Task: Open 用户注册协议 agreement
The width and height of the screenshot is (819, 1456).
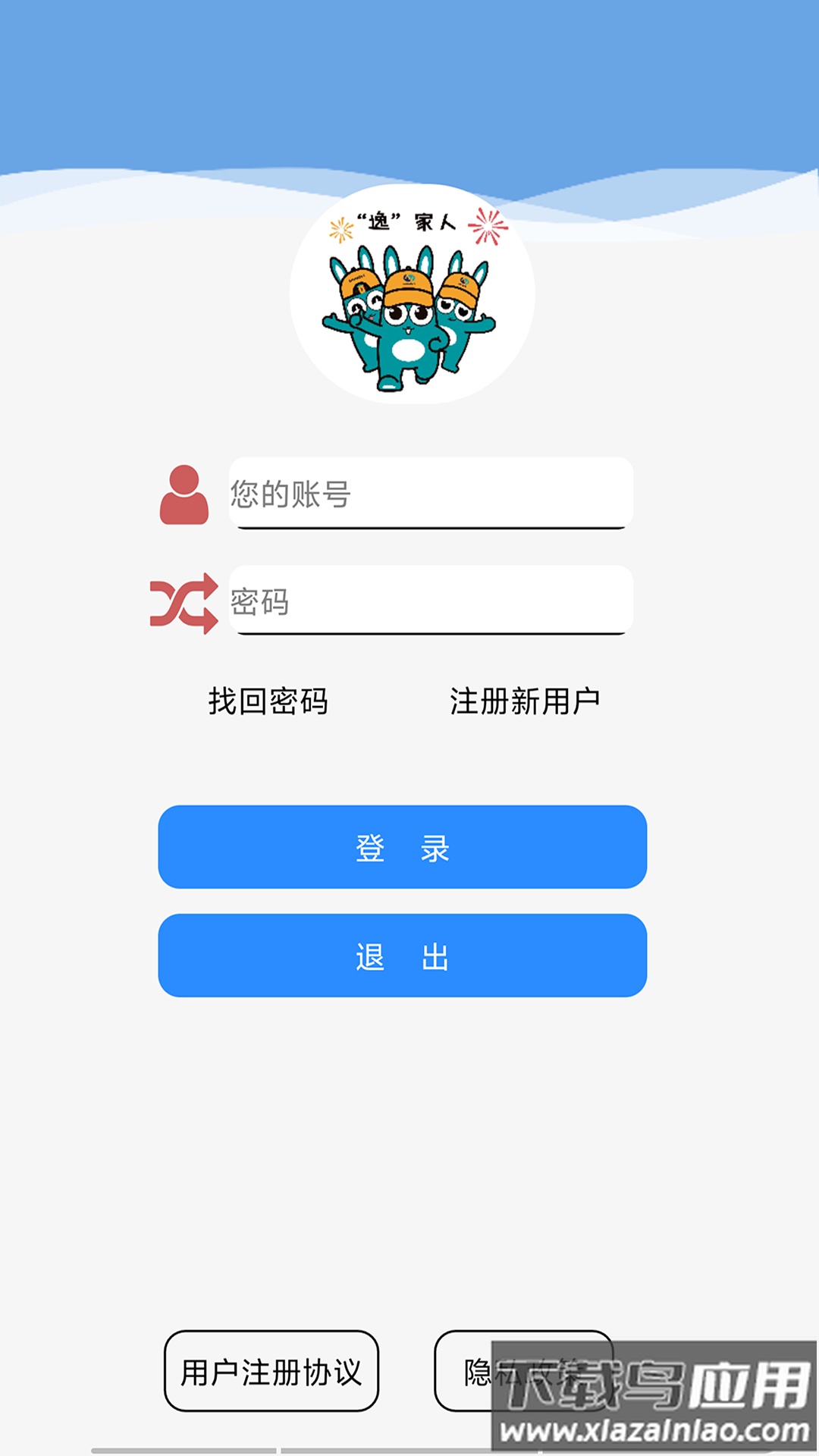Action: click(x=271, y=1372)
